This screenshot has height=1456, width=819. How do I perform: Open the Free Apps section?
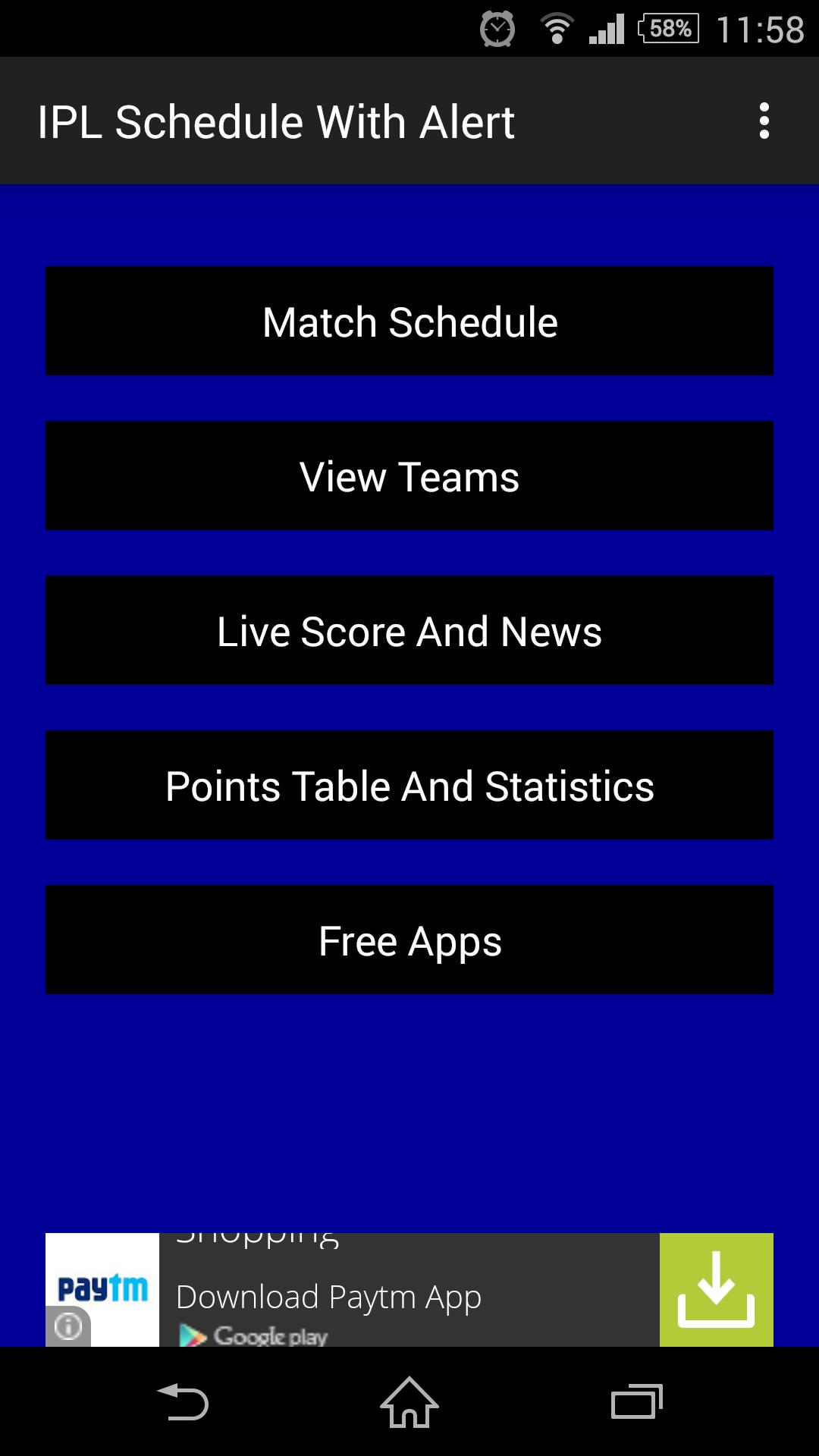[x=409, y=940]
